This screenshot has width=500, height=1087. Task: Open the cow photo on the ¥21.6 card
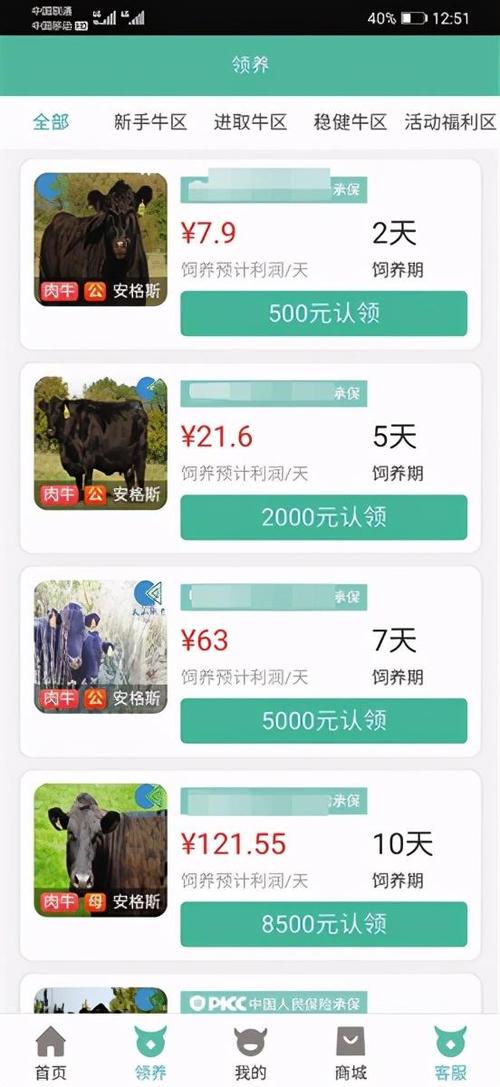101,443
